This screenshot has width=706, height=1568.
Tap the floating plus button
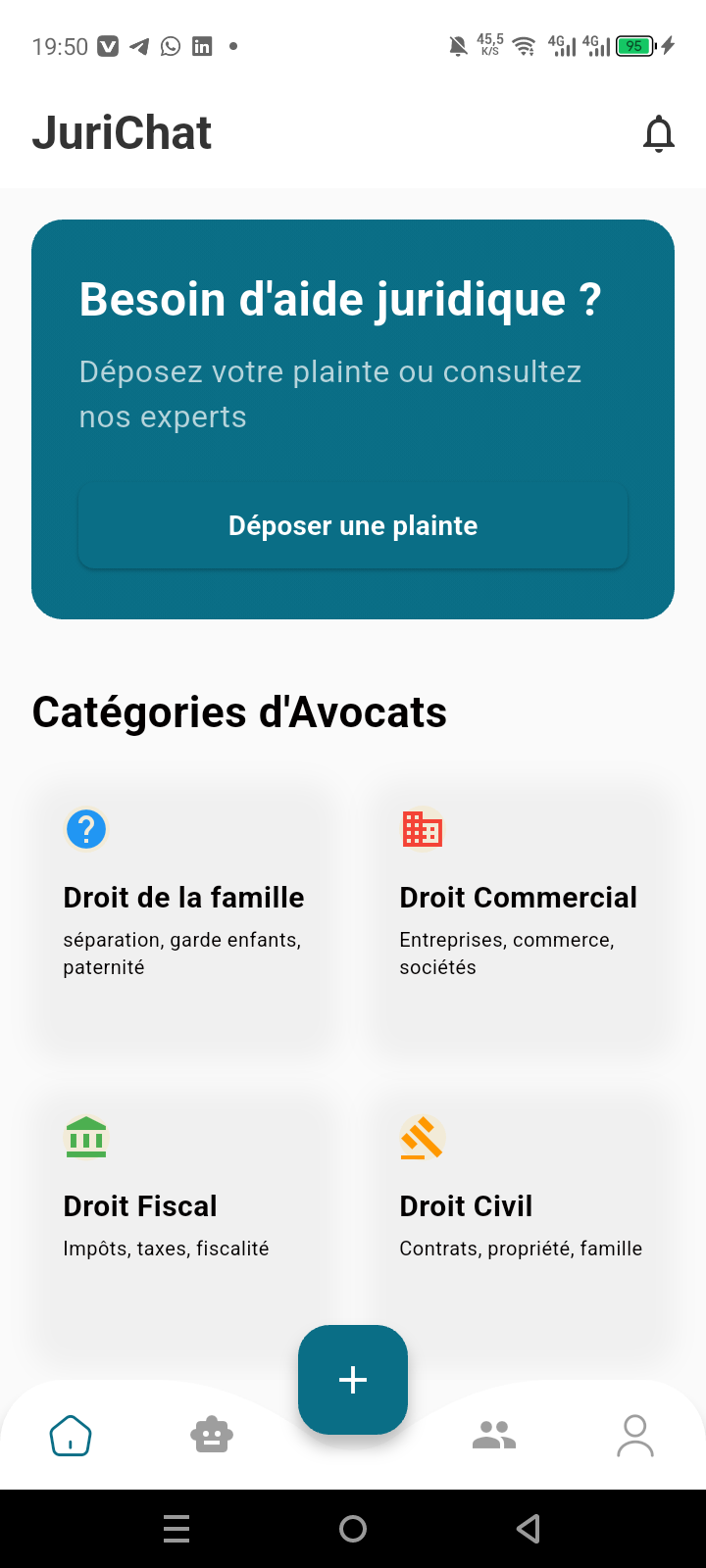[x=353, y=1380]
